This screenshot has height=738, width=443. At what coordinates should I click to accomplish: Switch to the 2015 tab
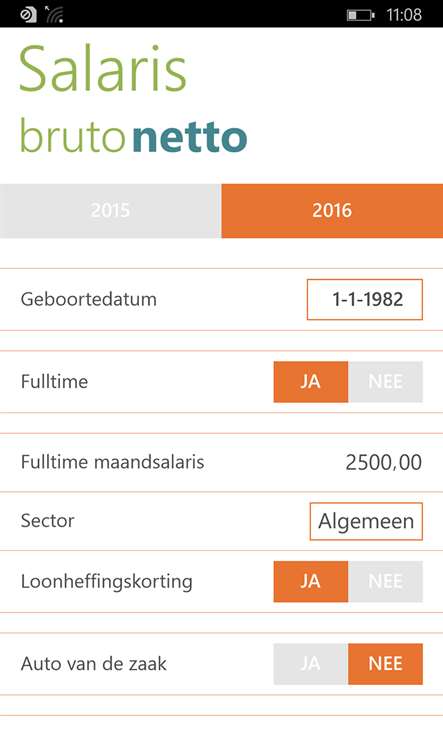110,210
